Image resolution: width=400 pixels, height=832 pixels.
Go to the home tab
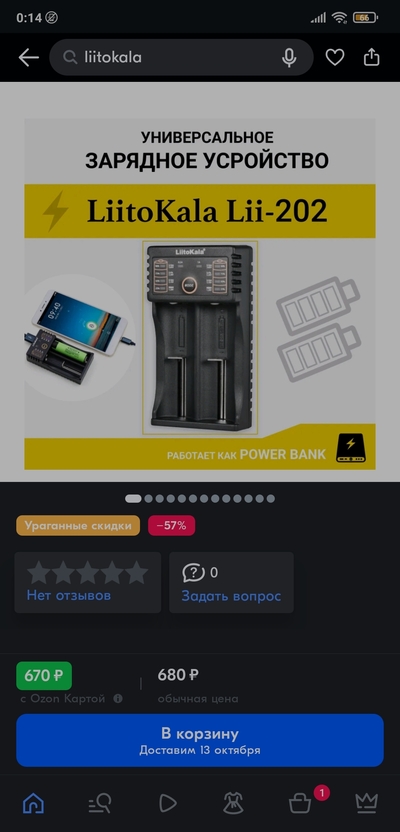pyautogui.click(x=33, y=803)
